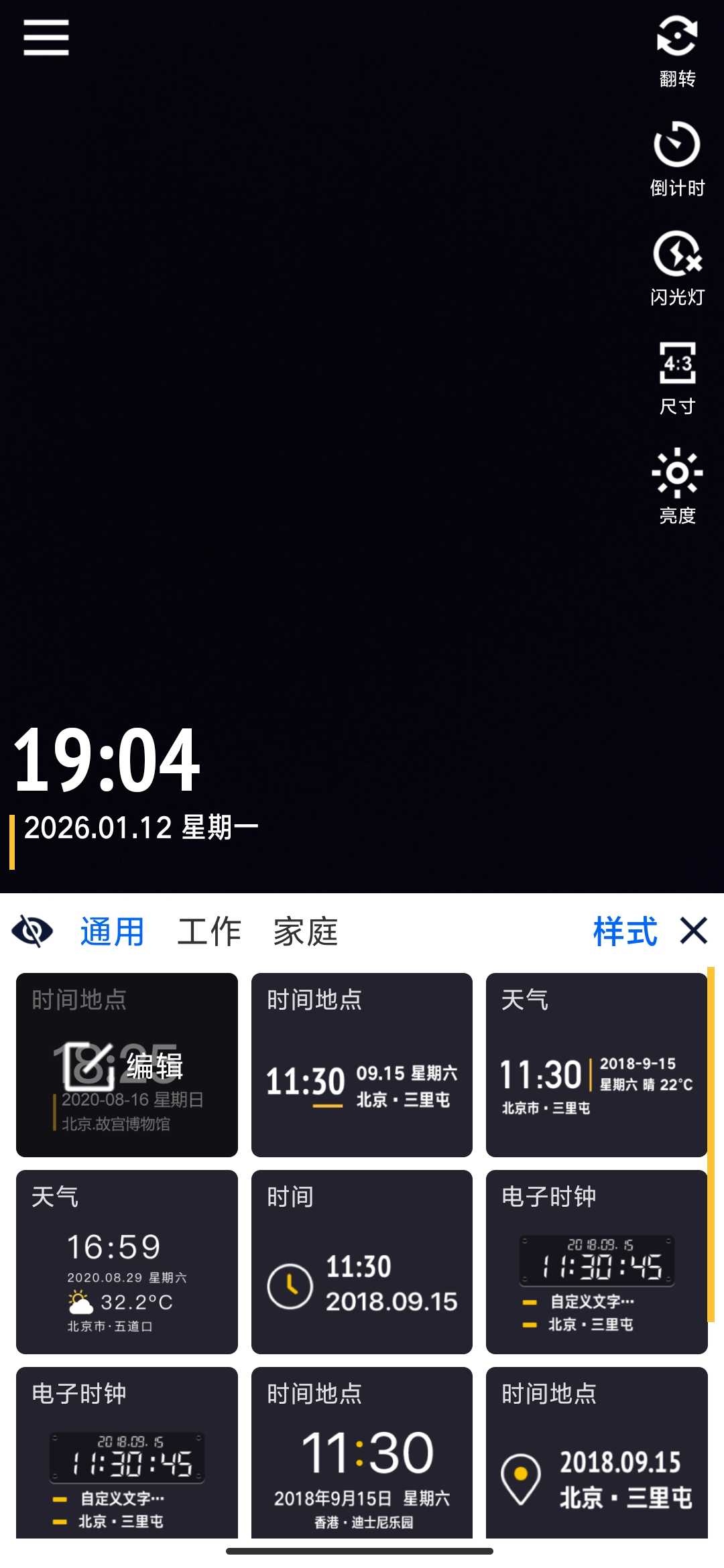Close the watermark panel

[x=693, y=931]
